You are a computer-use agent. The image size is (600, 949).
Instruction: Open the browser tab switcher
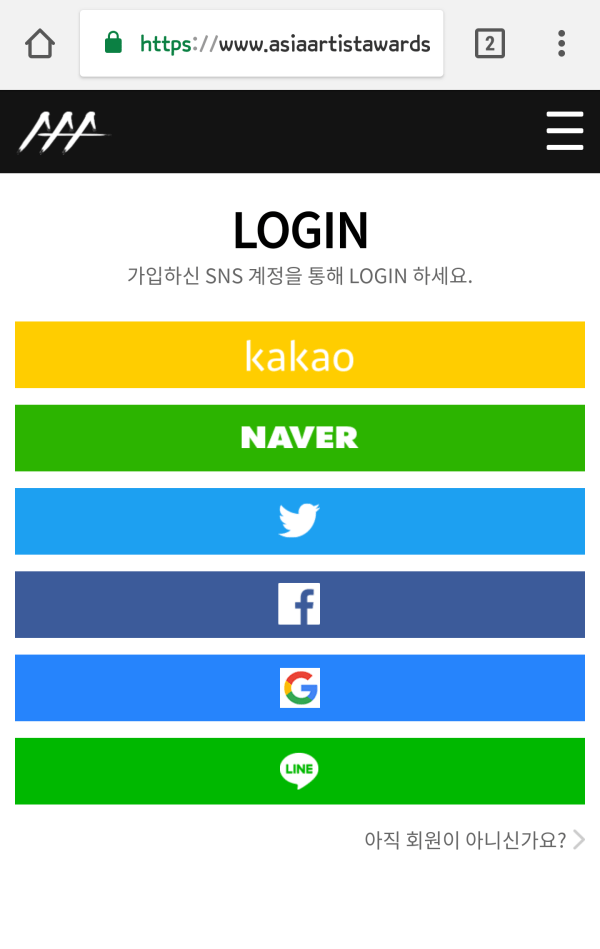[x=489, y=44]
